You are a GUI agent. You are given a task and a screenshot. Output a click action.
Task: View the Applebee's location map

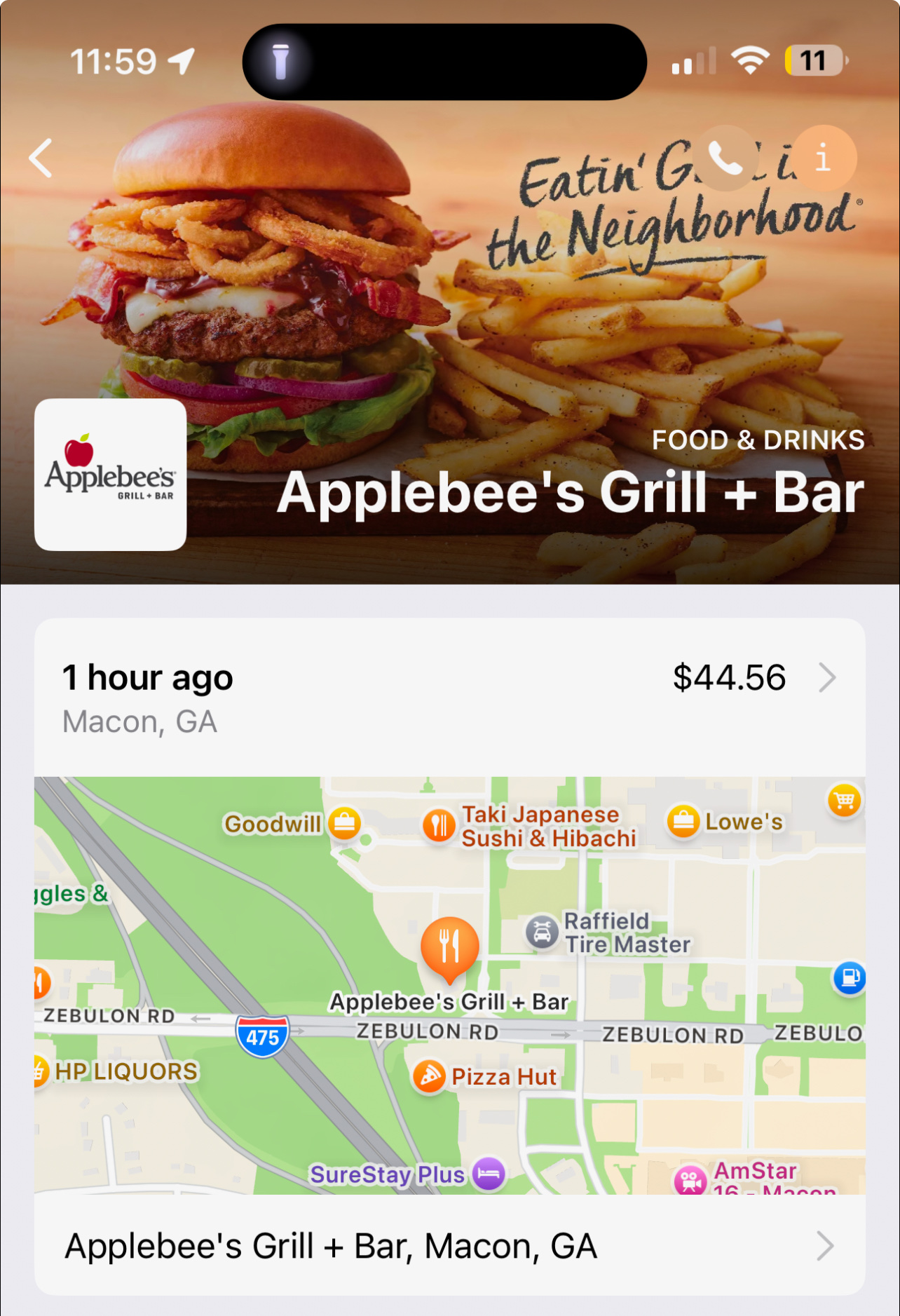click(449, 984)
